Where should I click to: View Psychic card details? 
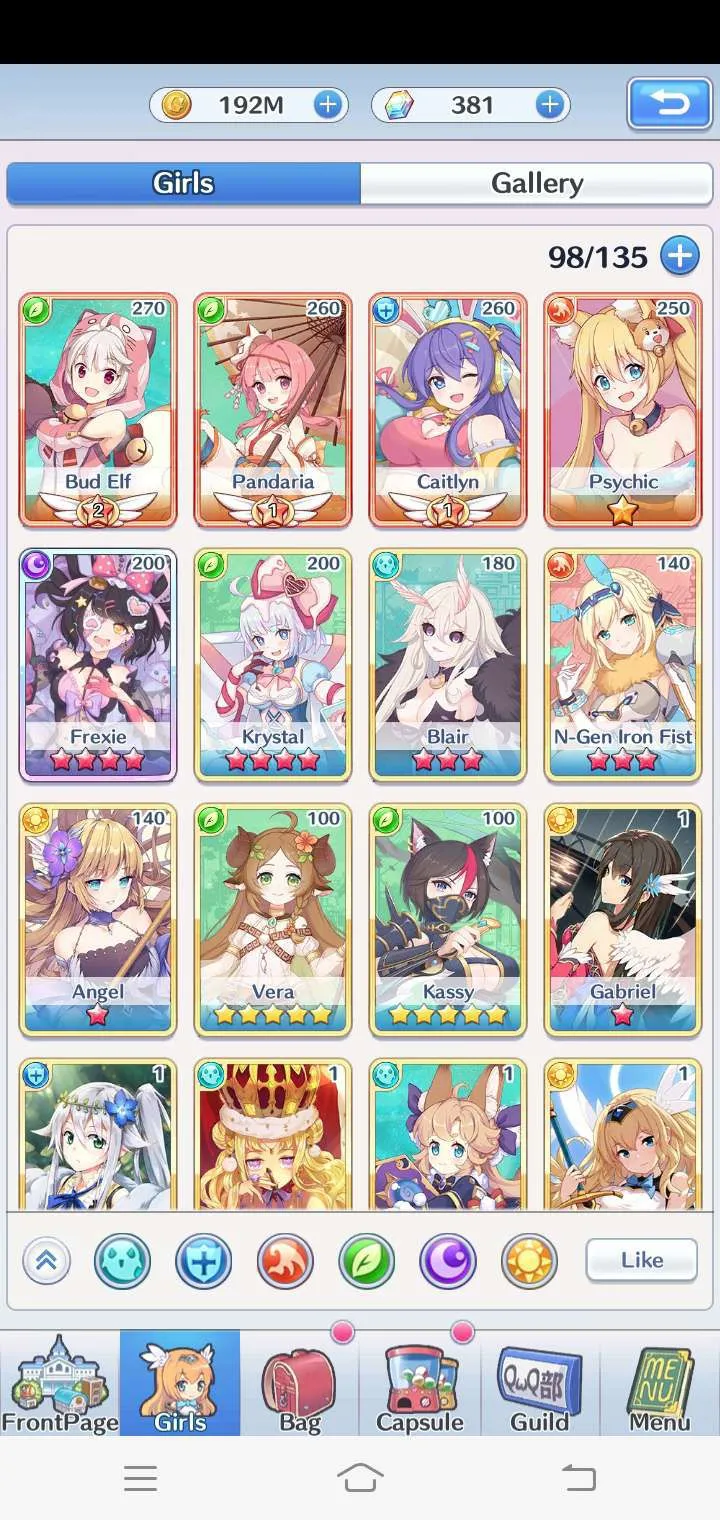(x=623, y=410)
